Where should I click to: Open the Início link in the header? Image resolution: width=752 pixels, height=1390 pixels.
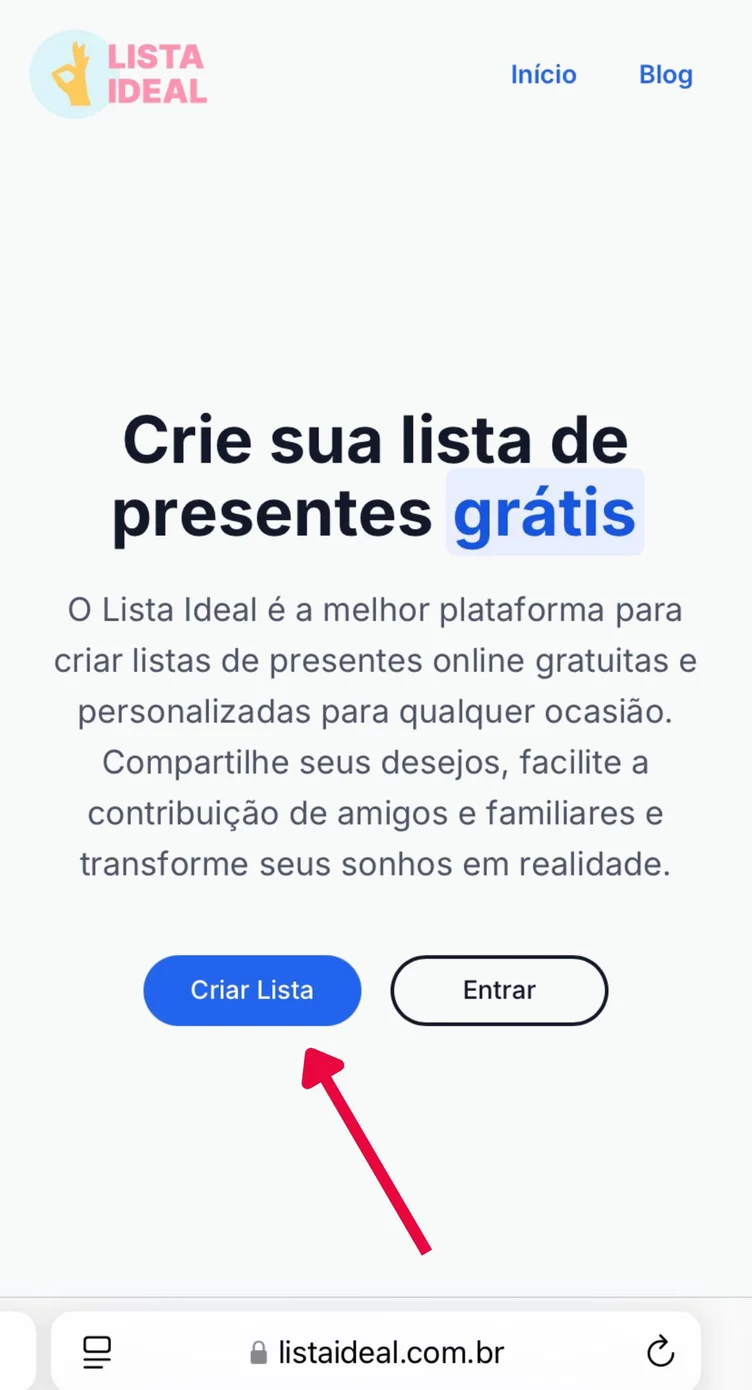[543, 75]
